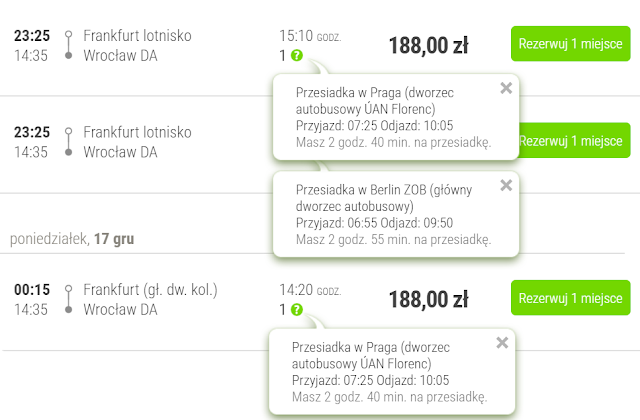
Task: Reserve a seat on the 15:10 godz. trip
Action: (570, 44)
